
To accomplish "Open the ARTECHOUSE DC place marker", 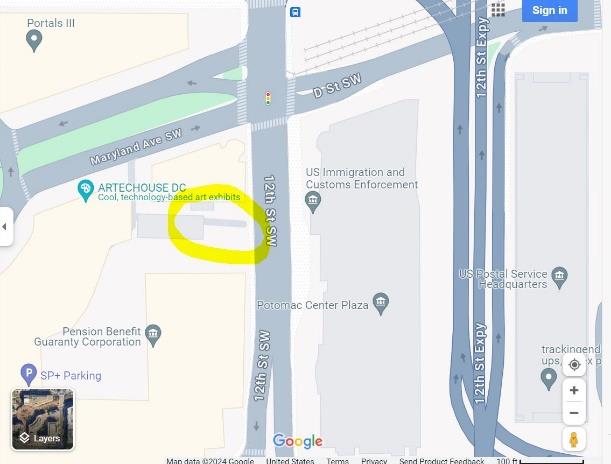I will 87,189.
